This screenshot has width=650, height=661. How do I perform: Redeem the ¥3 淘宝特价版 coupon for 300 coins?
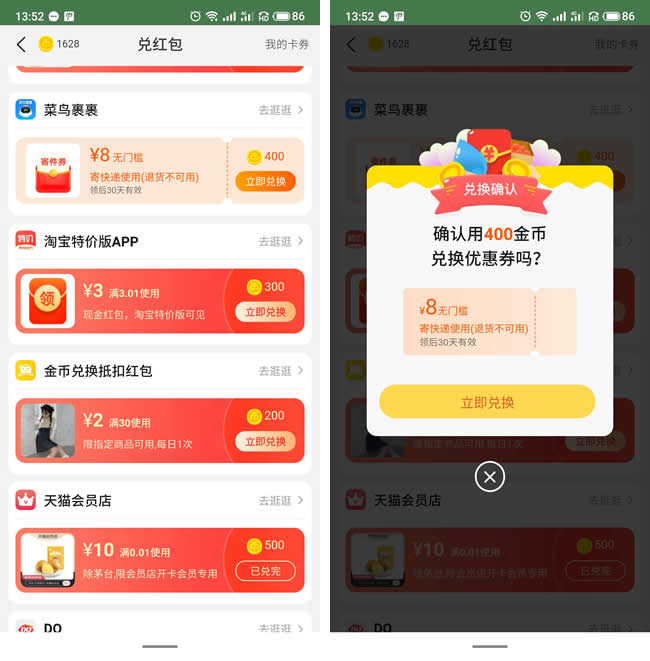[265, 312]
